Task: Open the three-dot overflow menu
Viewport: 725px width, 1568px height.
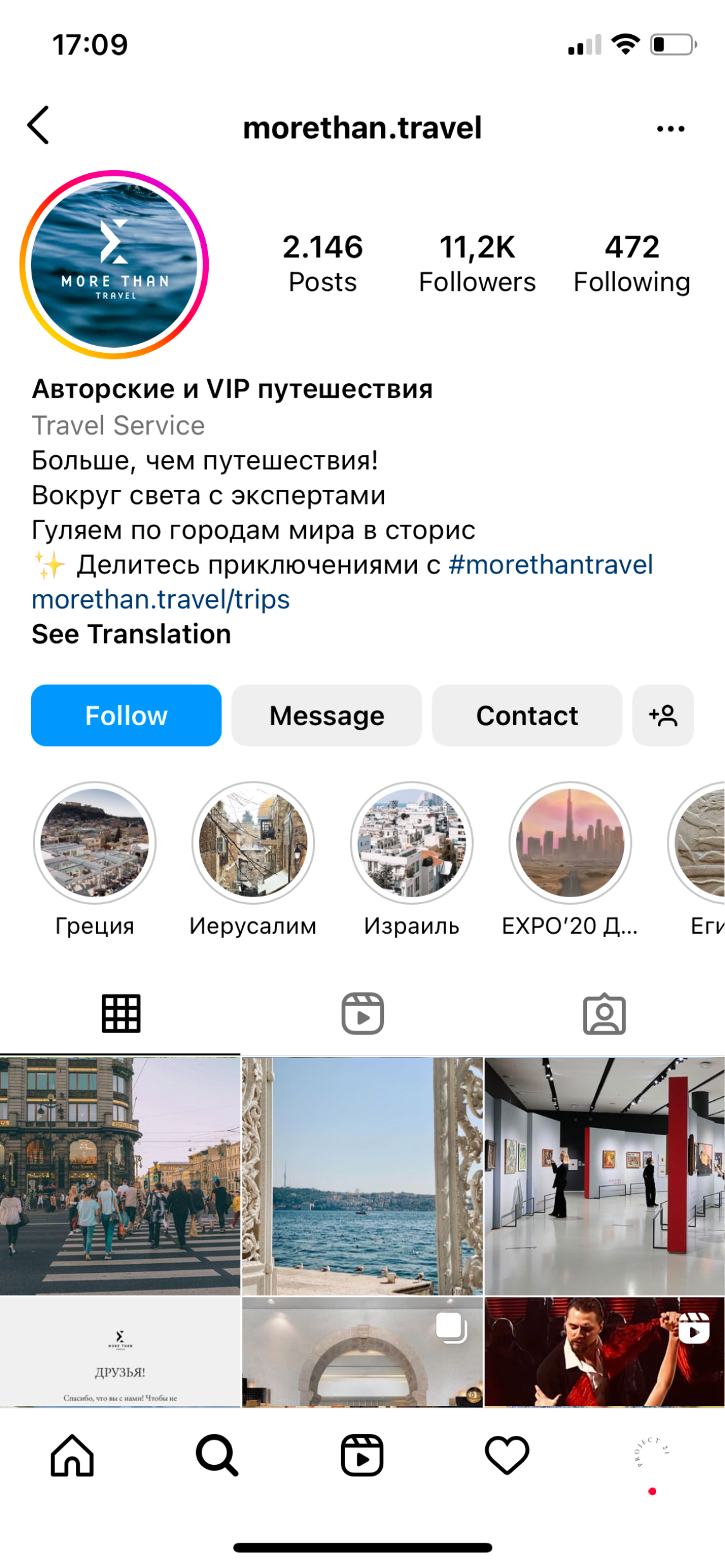Action: click(670, 129)
